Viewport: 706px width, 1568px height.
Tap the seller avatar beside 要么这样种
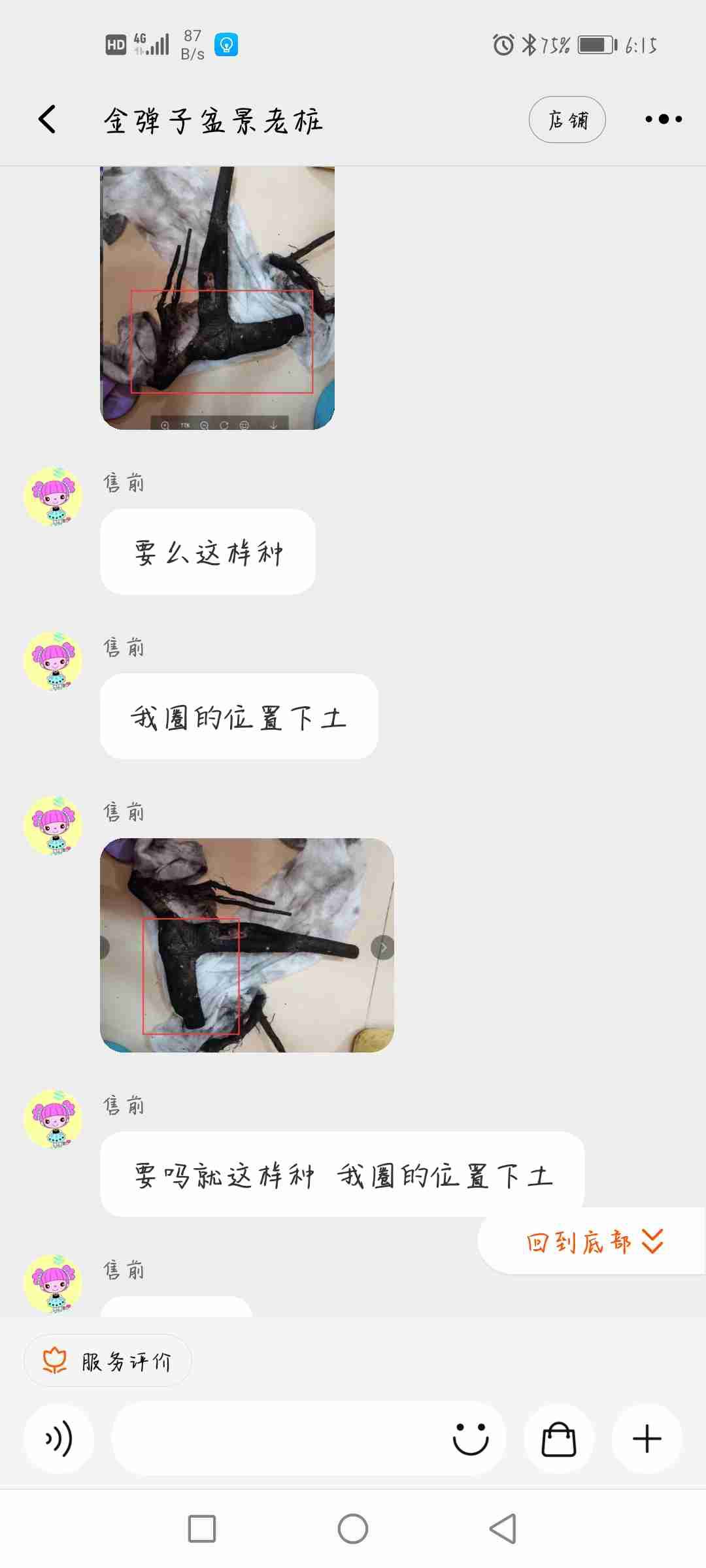coord(53,497)
